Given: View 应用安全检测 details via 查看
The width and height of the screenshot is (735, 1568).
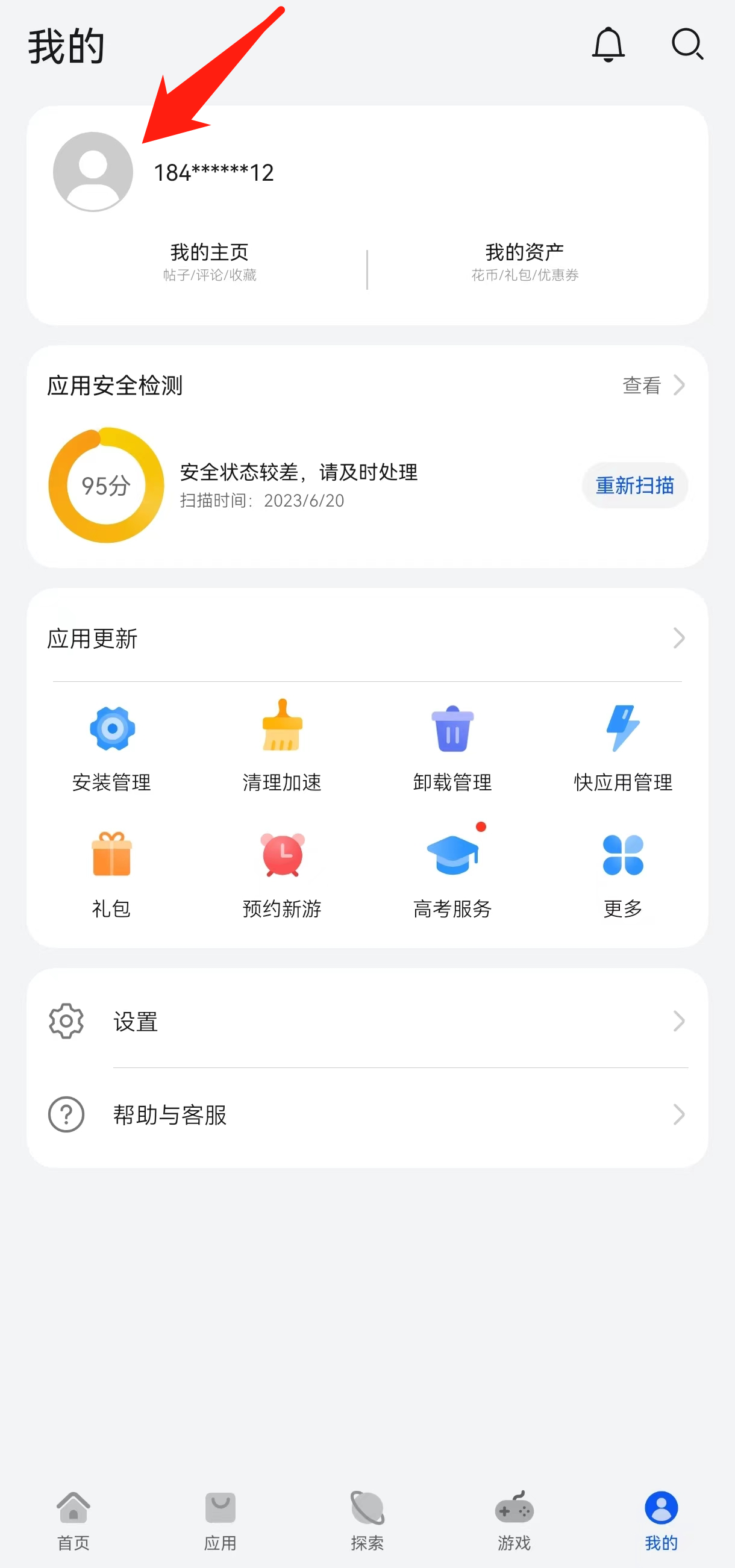Looking at the screenshot, I should (x=653, y=386).
